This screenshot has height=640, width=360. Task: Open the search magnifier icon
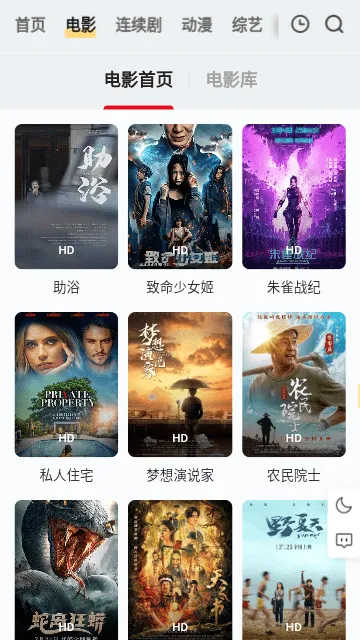pos(334,24)
